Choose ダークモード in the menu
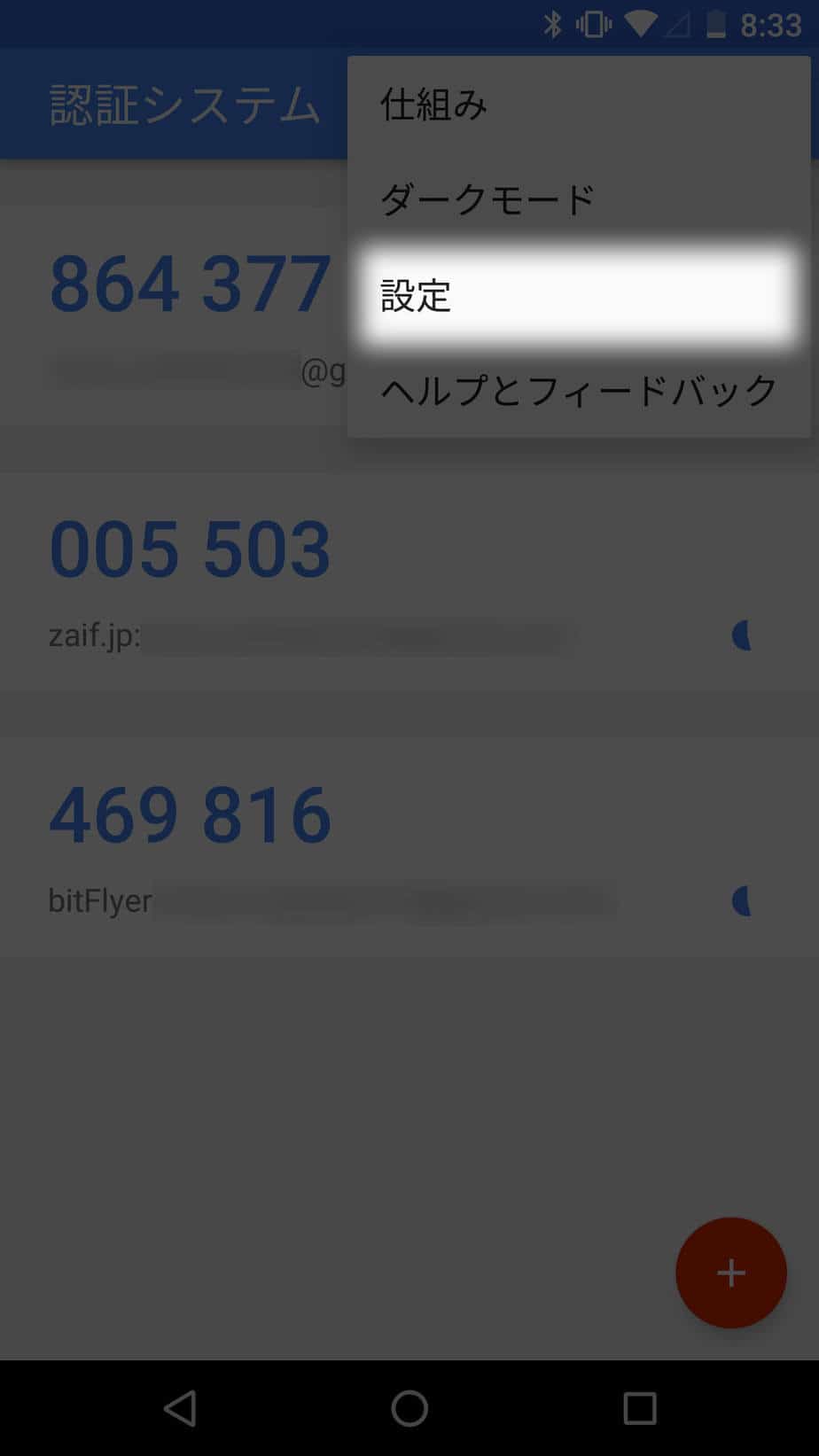The width and height of the screenshot is (819, 1456). (579, 199)
